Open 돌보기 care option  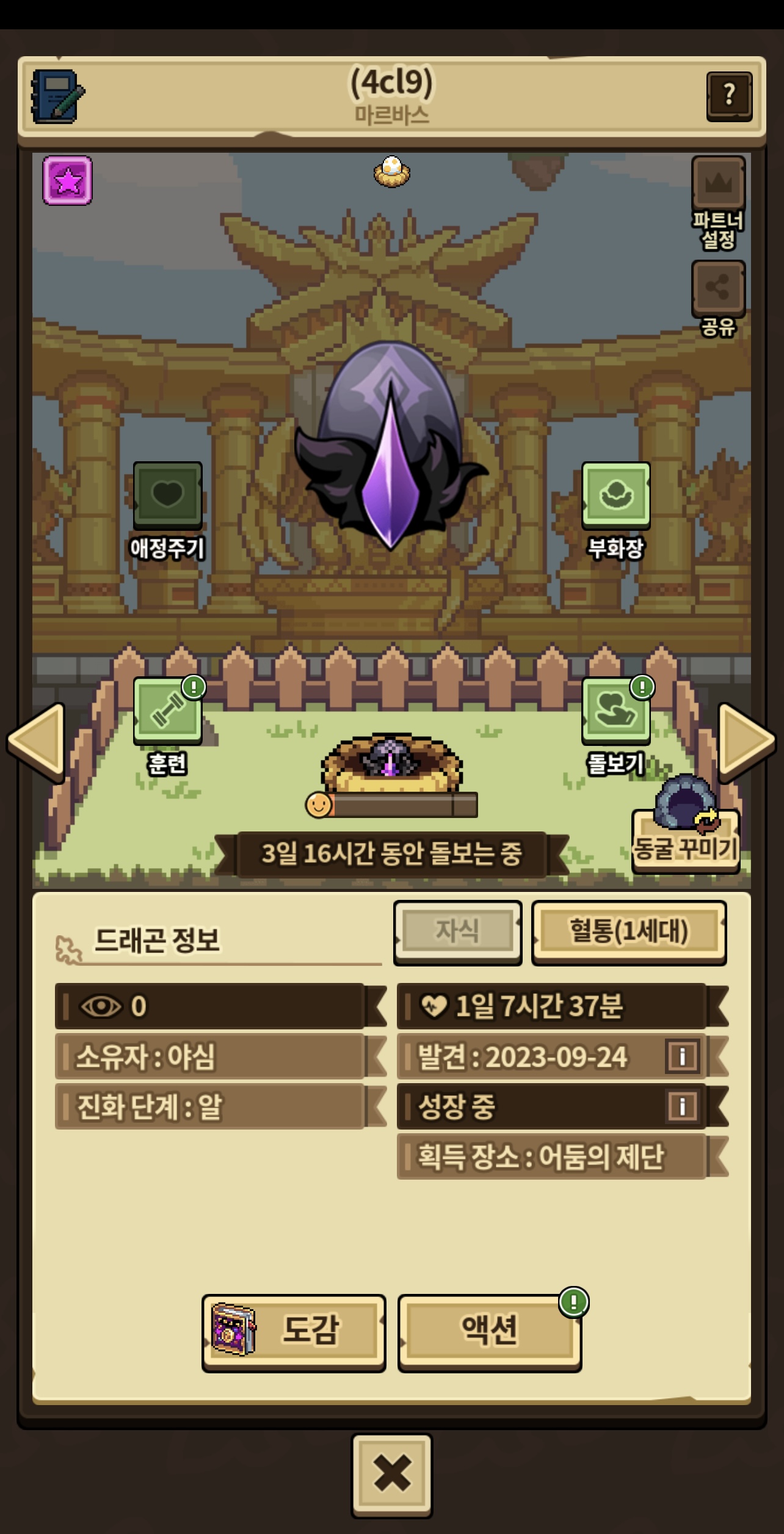point(615,726)
